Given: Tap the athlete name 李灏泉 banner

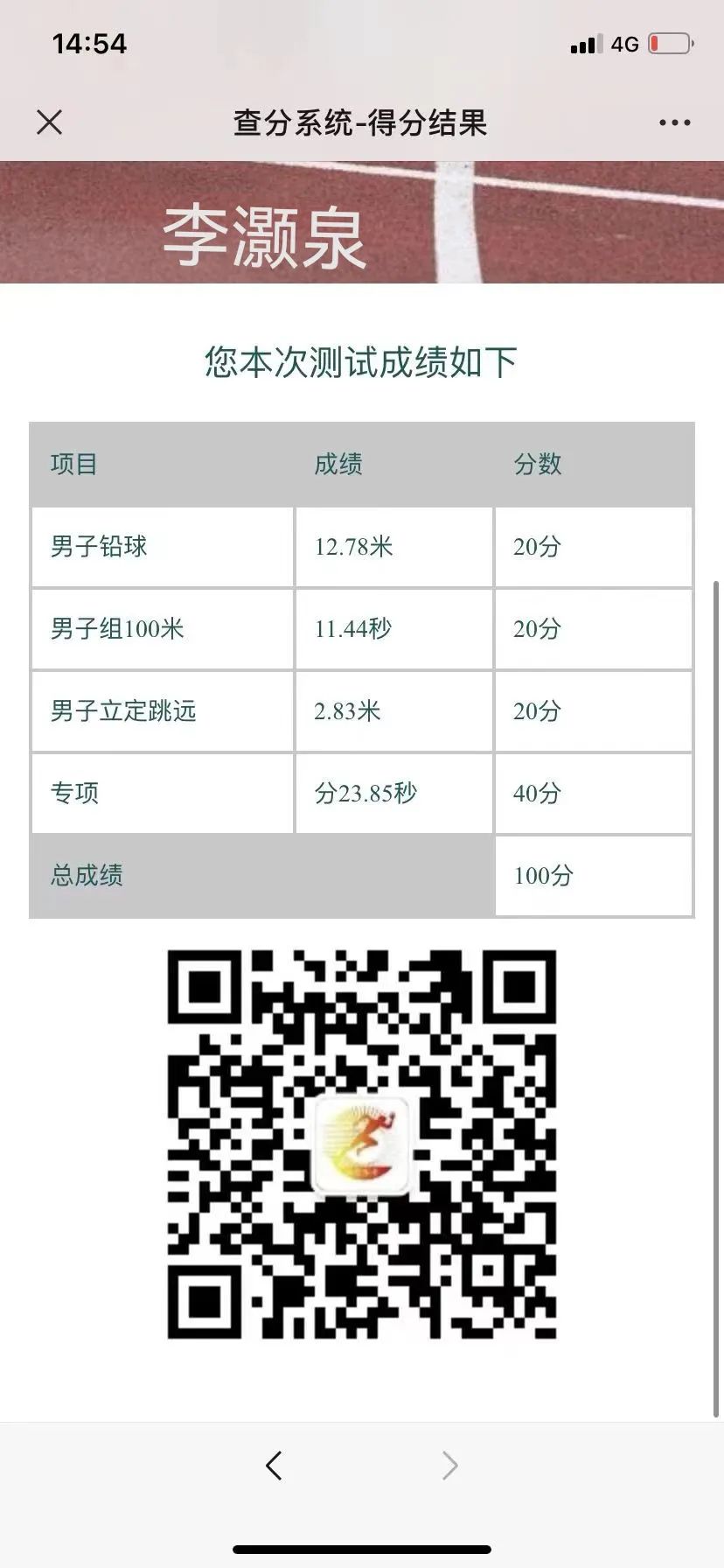Looking at the screenshot, I should tap(264, 236).
